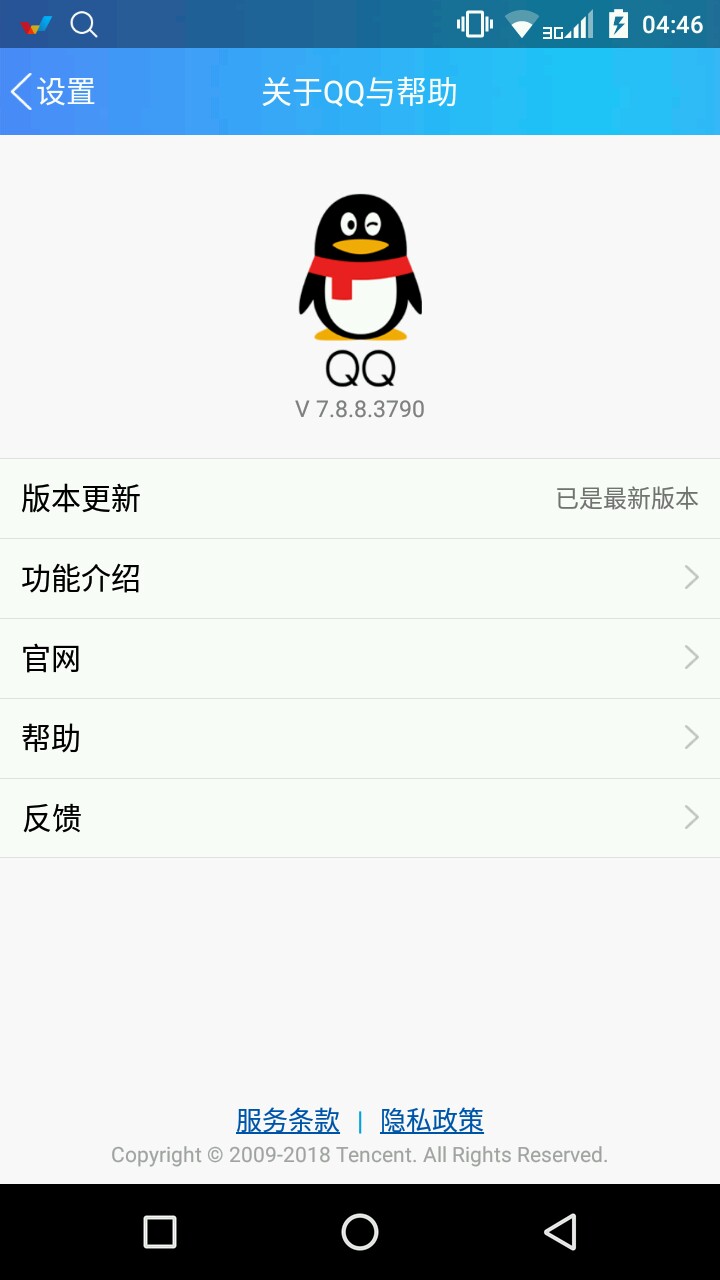Go back to 设置

point(54,92)
